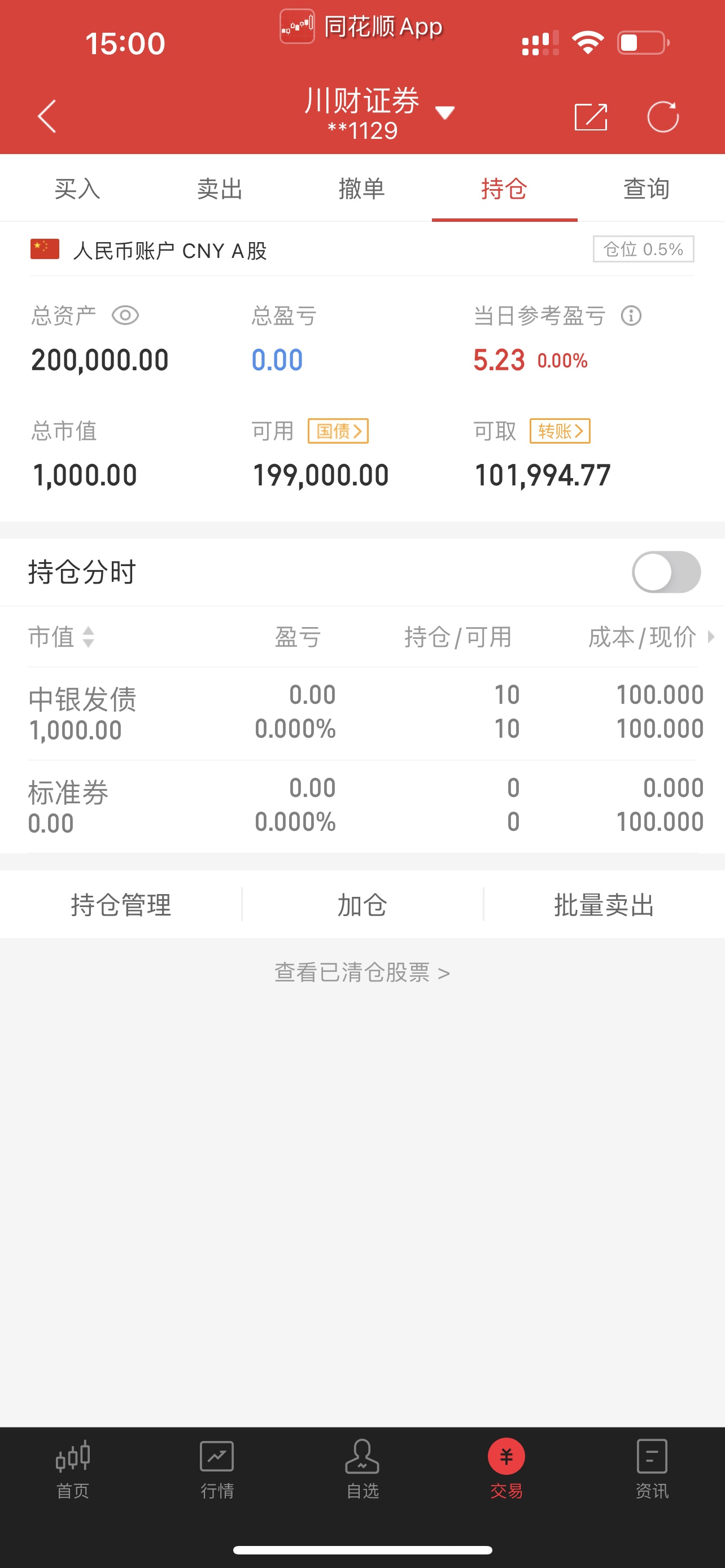The image size is (725, 1568).
Task: Refresh the holdings data
Action: (x=662, y=116)
